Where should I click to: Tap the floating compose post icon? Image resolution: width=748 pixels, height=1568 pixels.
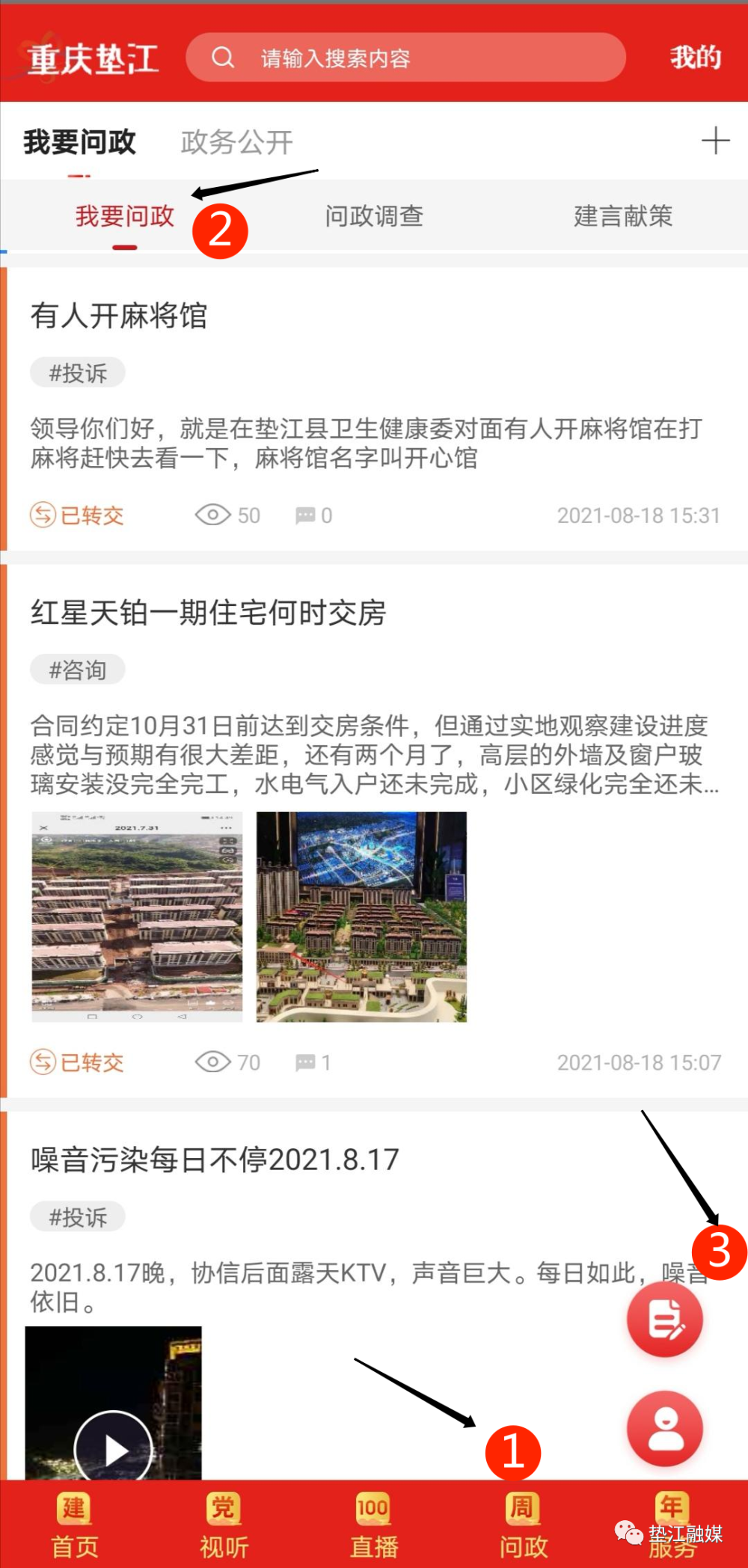664,1320
